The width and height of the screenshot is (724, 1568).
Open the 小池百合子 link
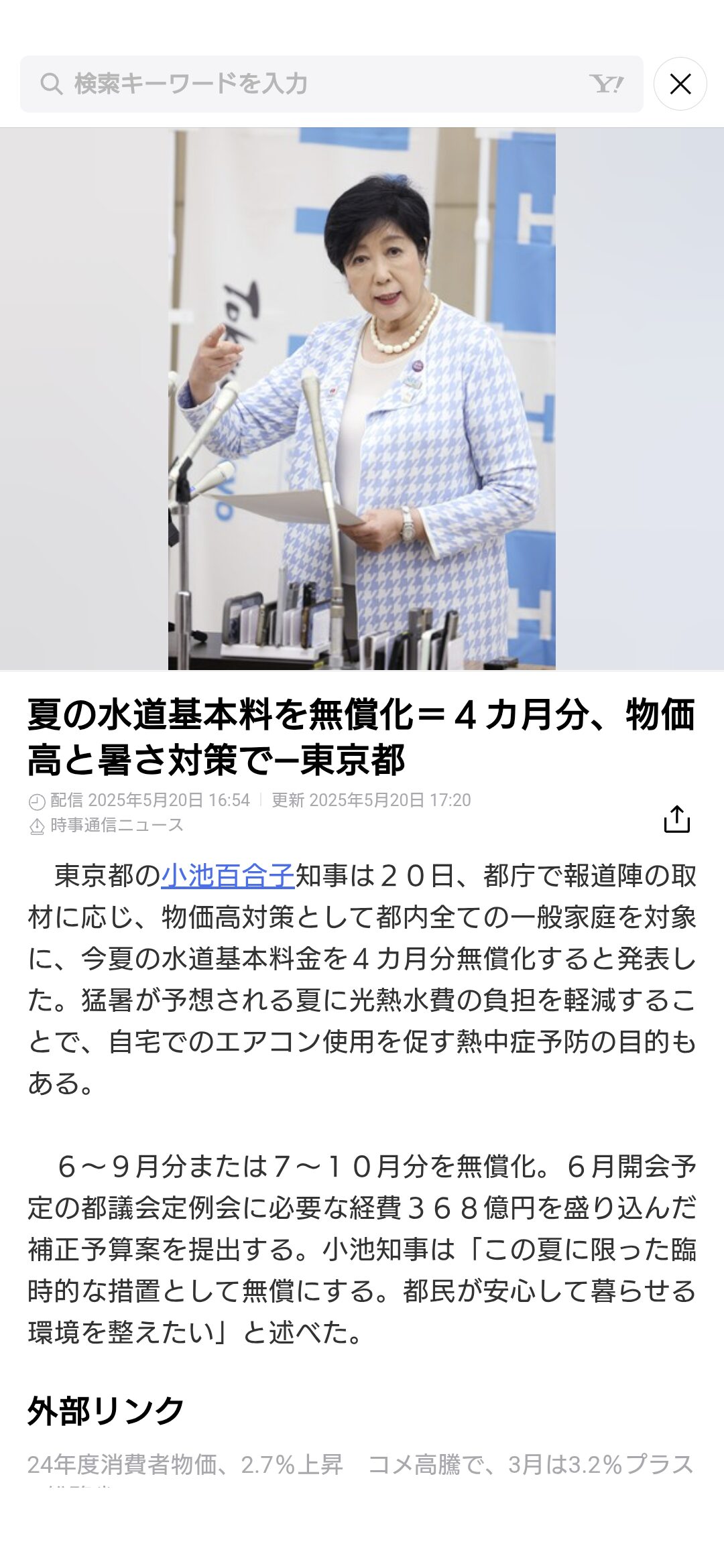coord(228,876)
